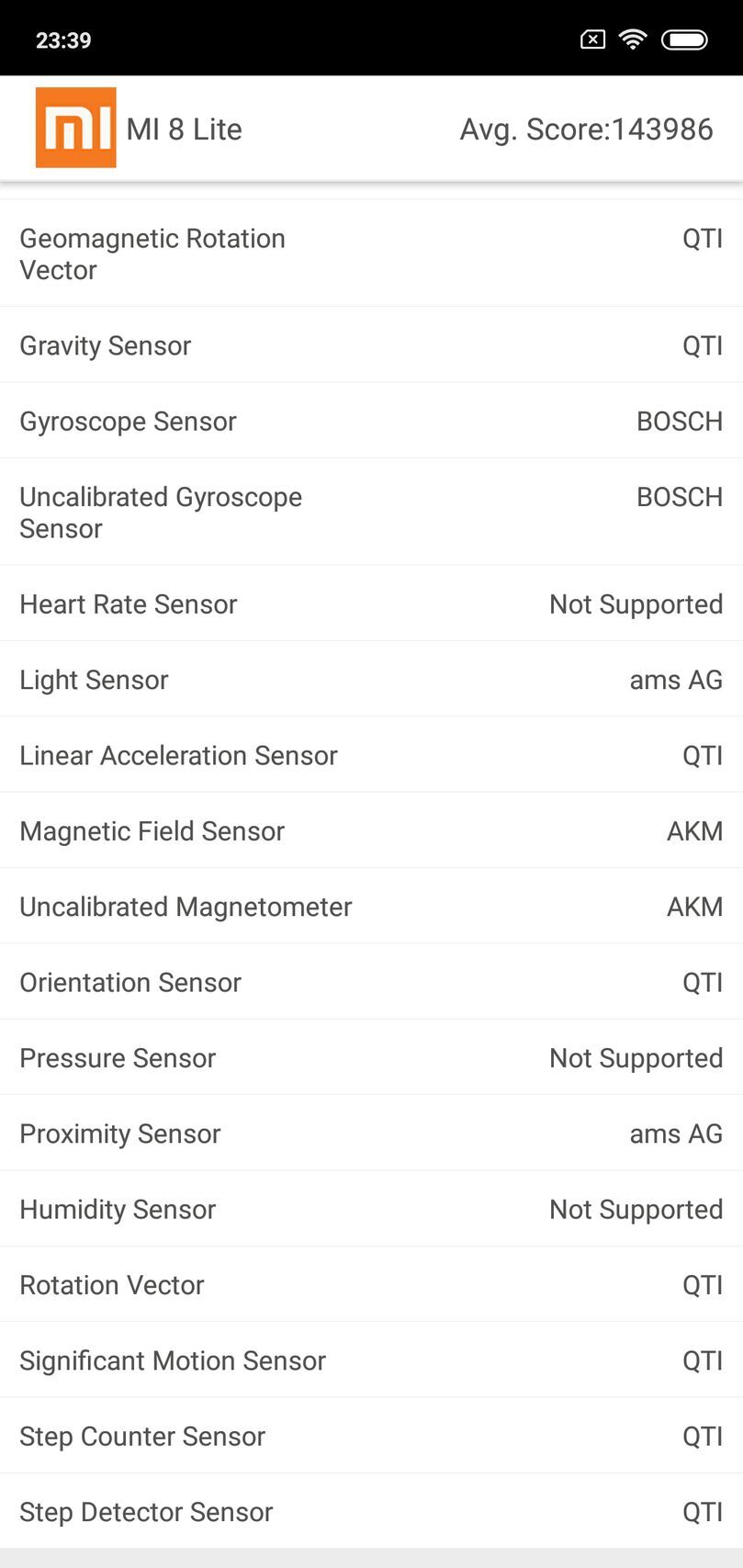Tap the Uncalibrated Gyroscope Sensor row

pos(367,513)
